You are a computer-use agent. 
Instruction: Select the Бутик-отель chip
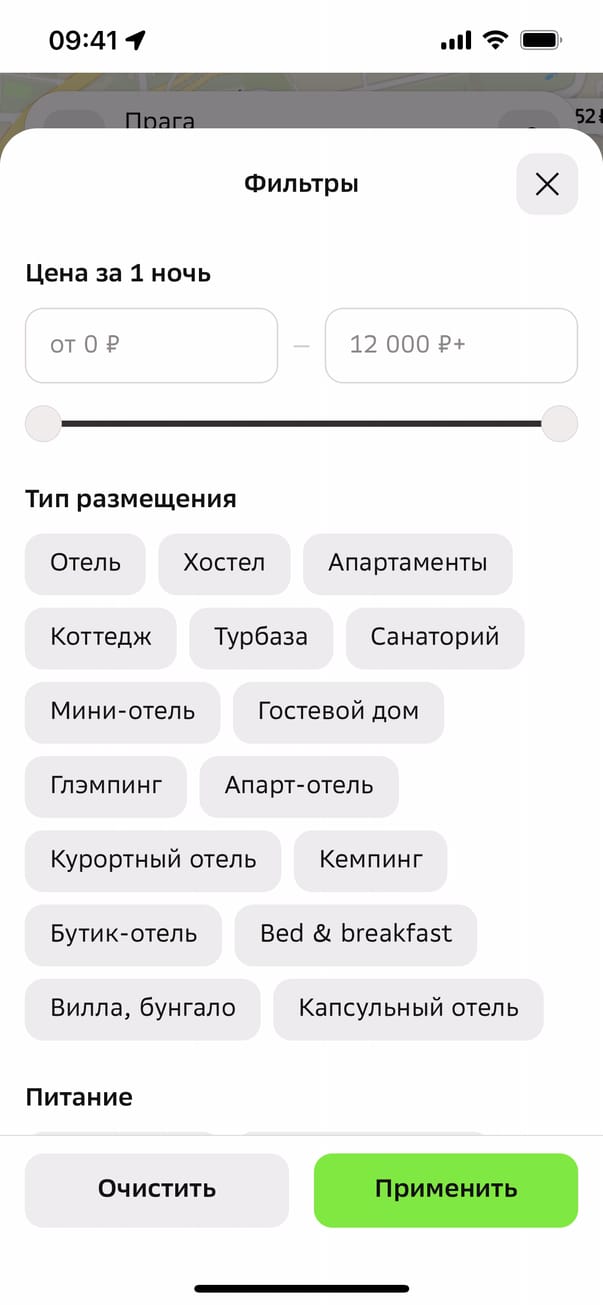[x=123, y=934]
